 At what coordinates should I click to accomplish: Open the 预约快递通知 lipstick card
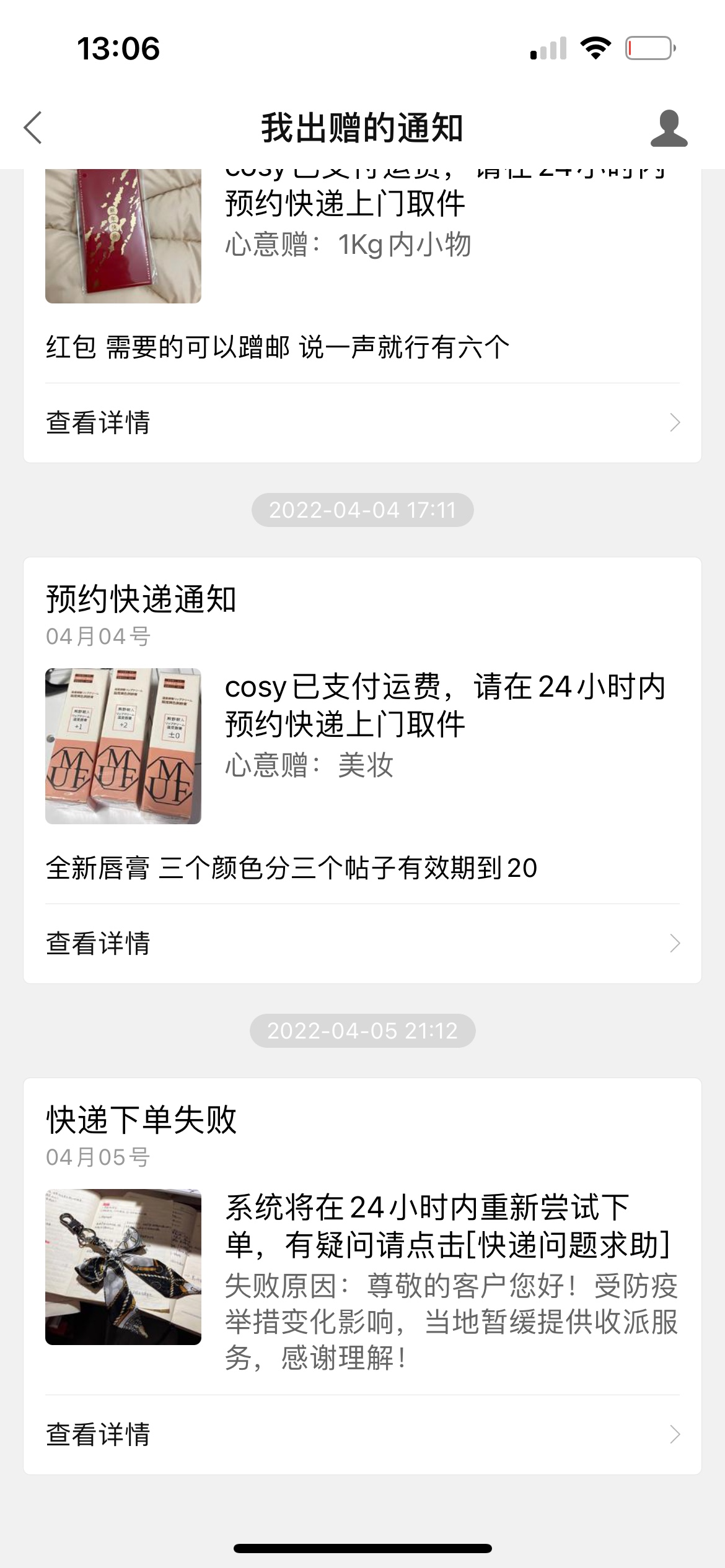tap(362, 725)
